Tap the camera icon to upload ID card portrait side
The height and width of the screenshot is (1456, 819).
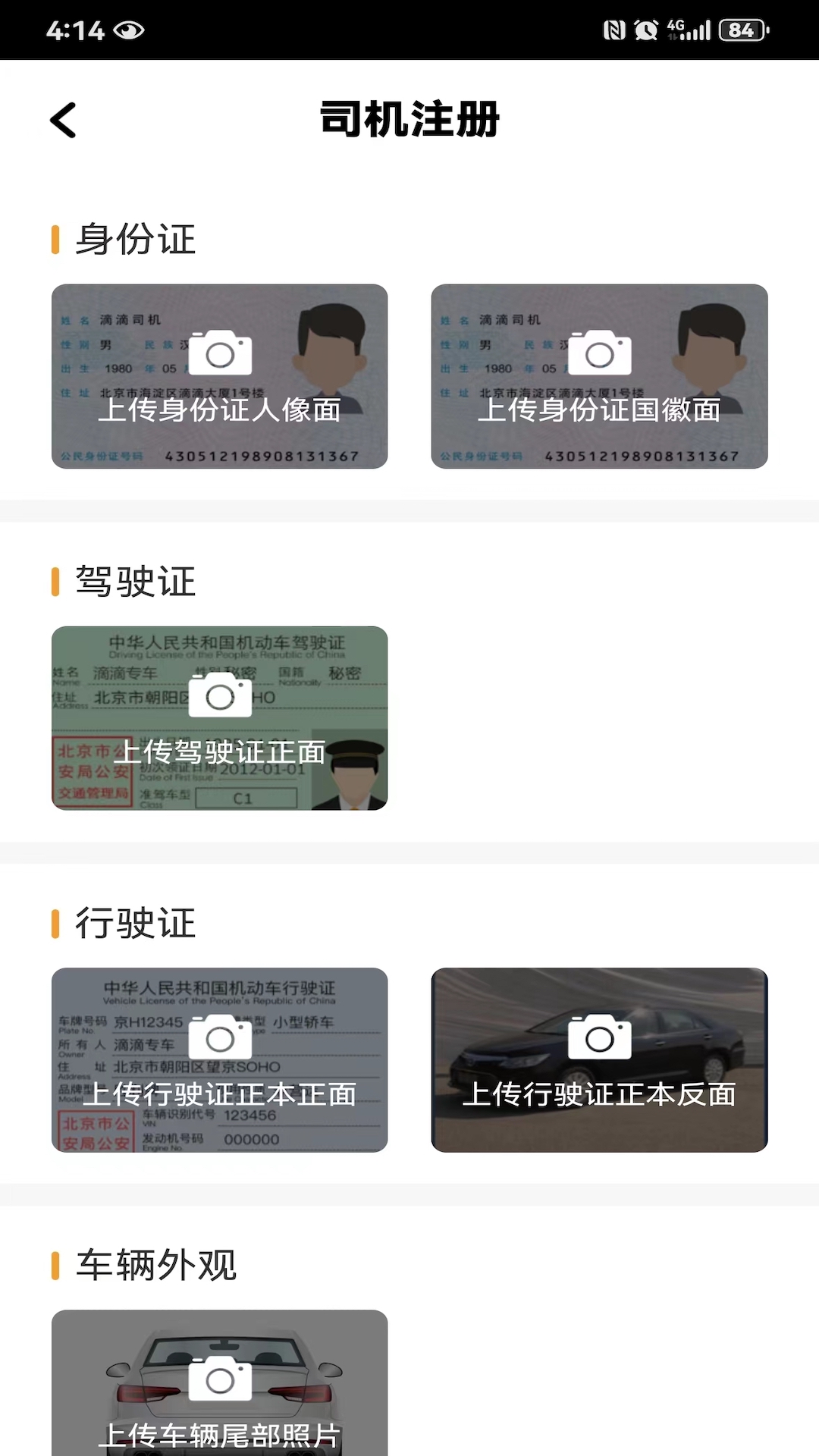(x=221, y=353)
